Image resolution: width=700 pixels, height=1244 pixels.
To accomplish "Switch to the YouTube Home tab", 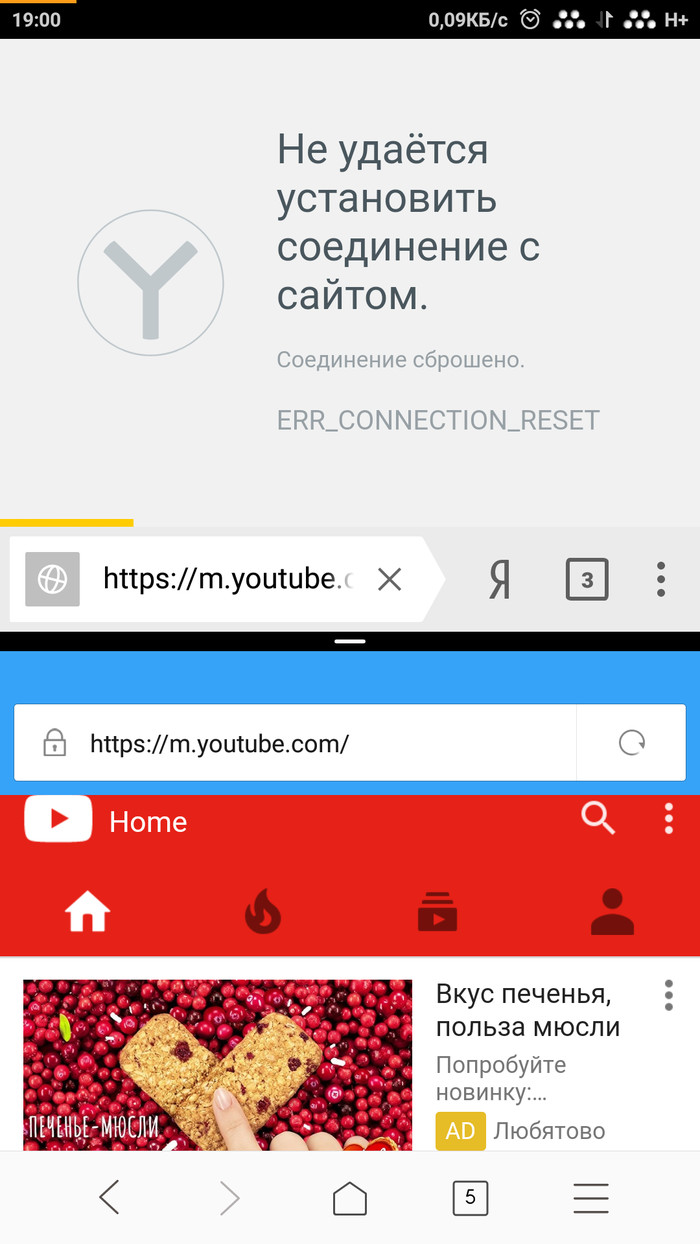I will [87, 912].
